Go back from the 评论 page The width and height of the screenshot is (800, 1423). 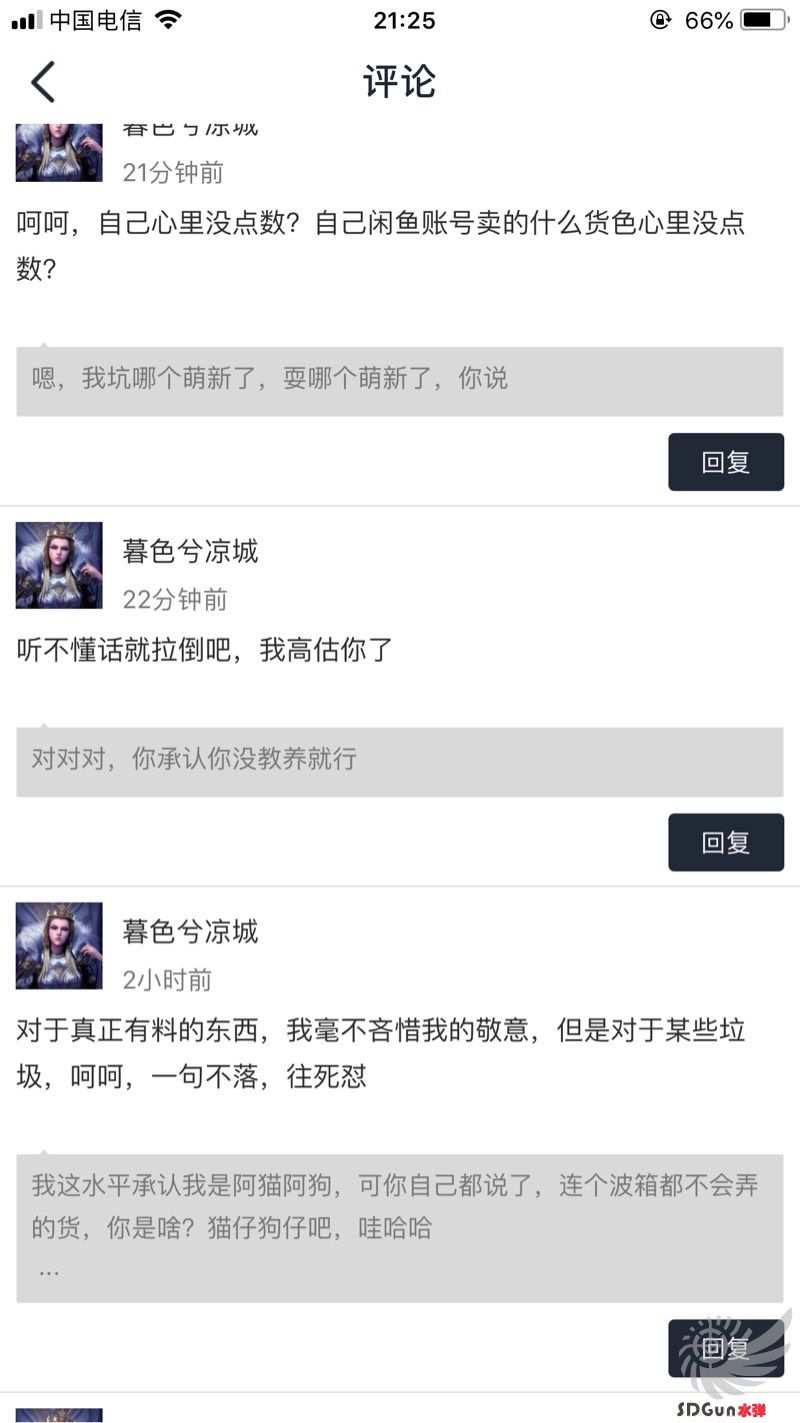pos(42,82)
